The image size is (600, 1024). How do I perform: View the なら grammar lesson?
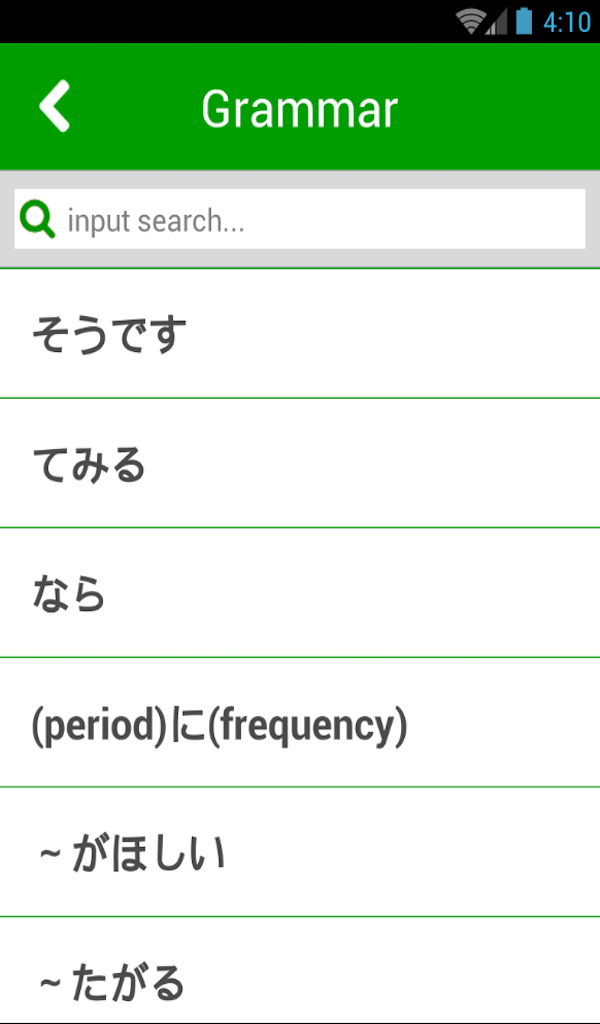(x=300, y=594)
